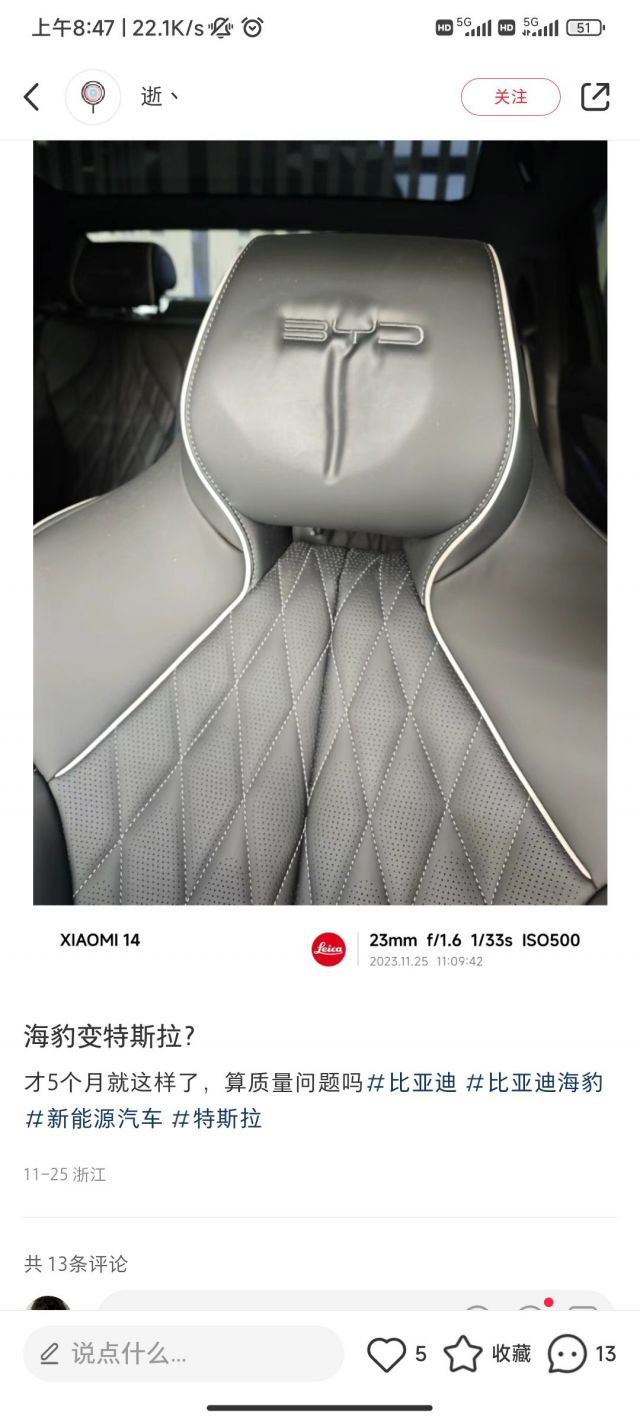Follow the author with 关注 button
The height and width of the screenshot is (1422, 640).
point(510,97)
